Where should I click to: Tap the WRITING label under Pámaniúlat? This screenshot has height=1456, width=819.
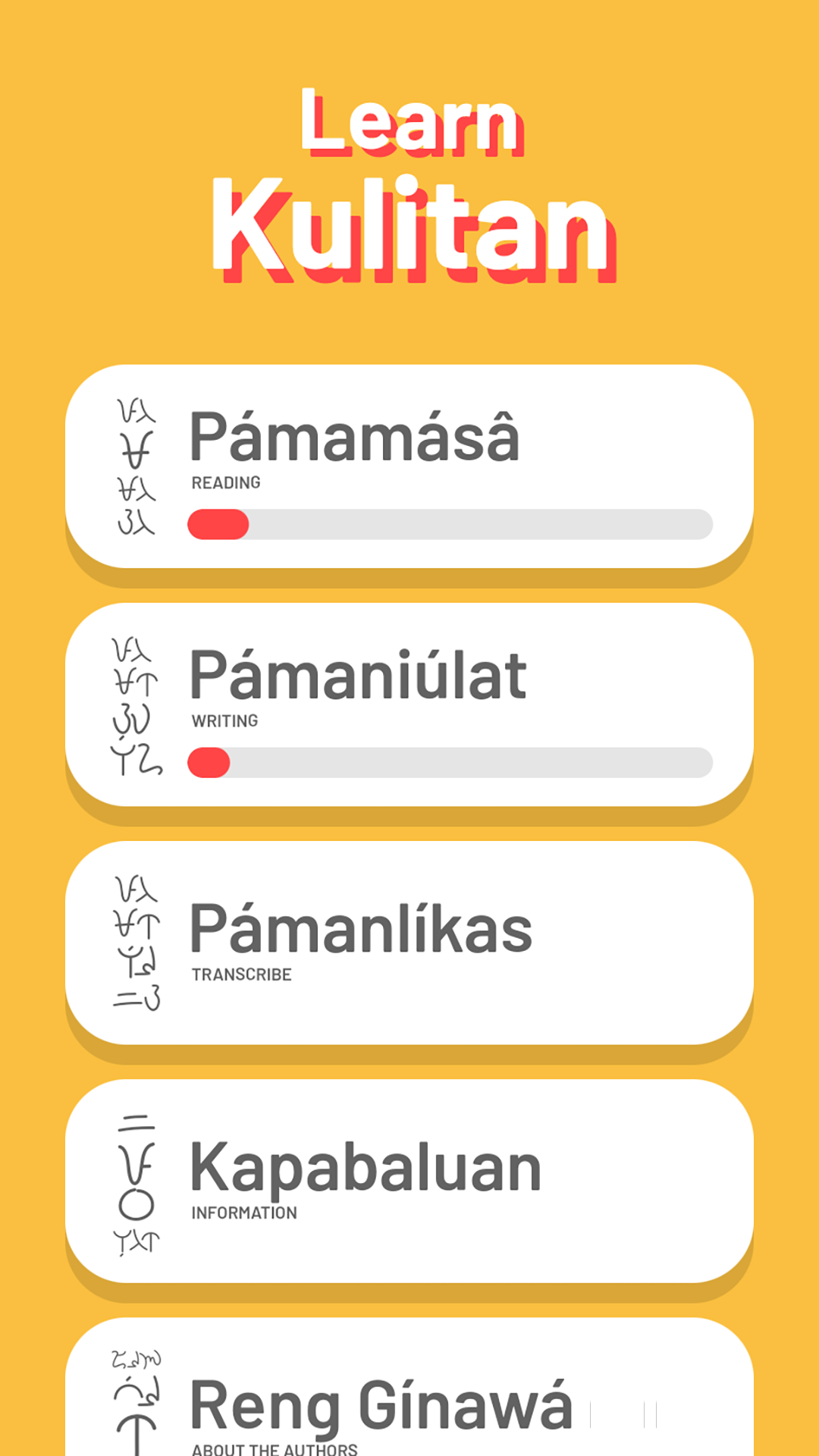225,720
